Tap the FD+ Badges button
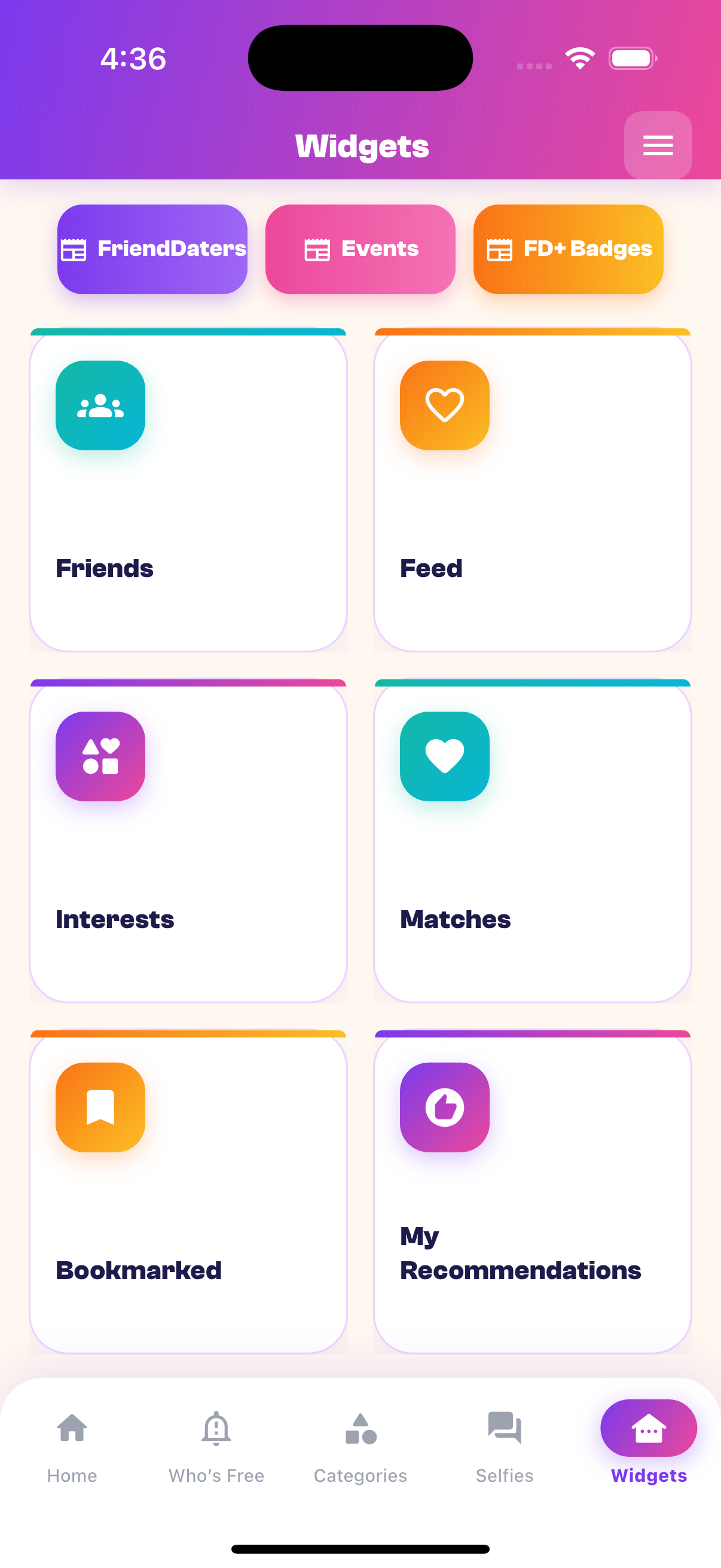 (568, 249)
